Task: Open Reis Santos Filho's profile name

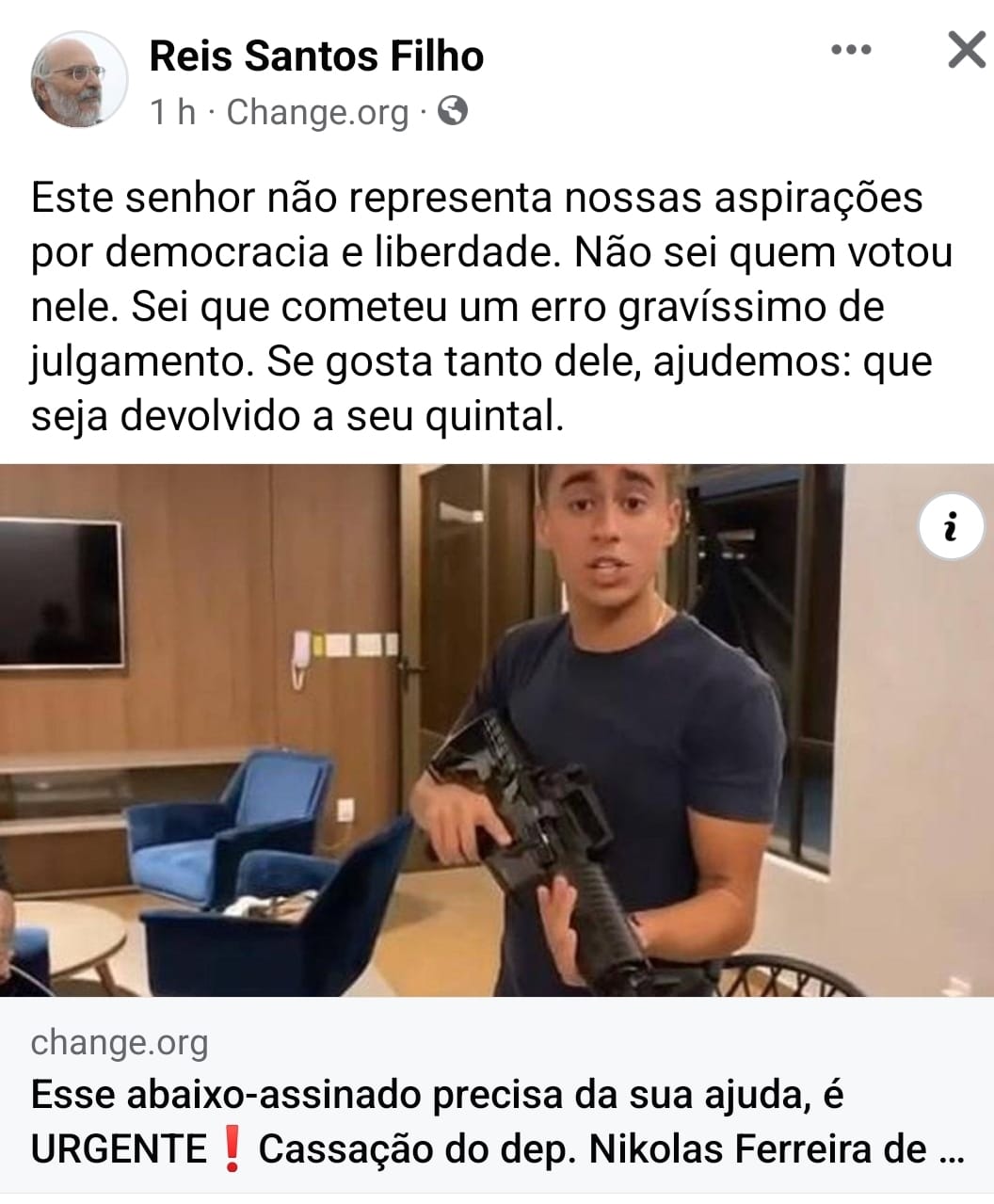Action: pyautogui.click(x=316, y=56)
